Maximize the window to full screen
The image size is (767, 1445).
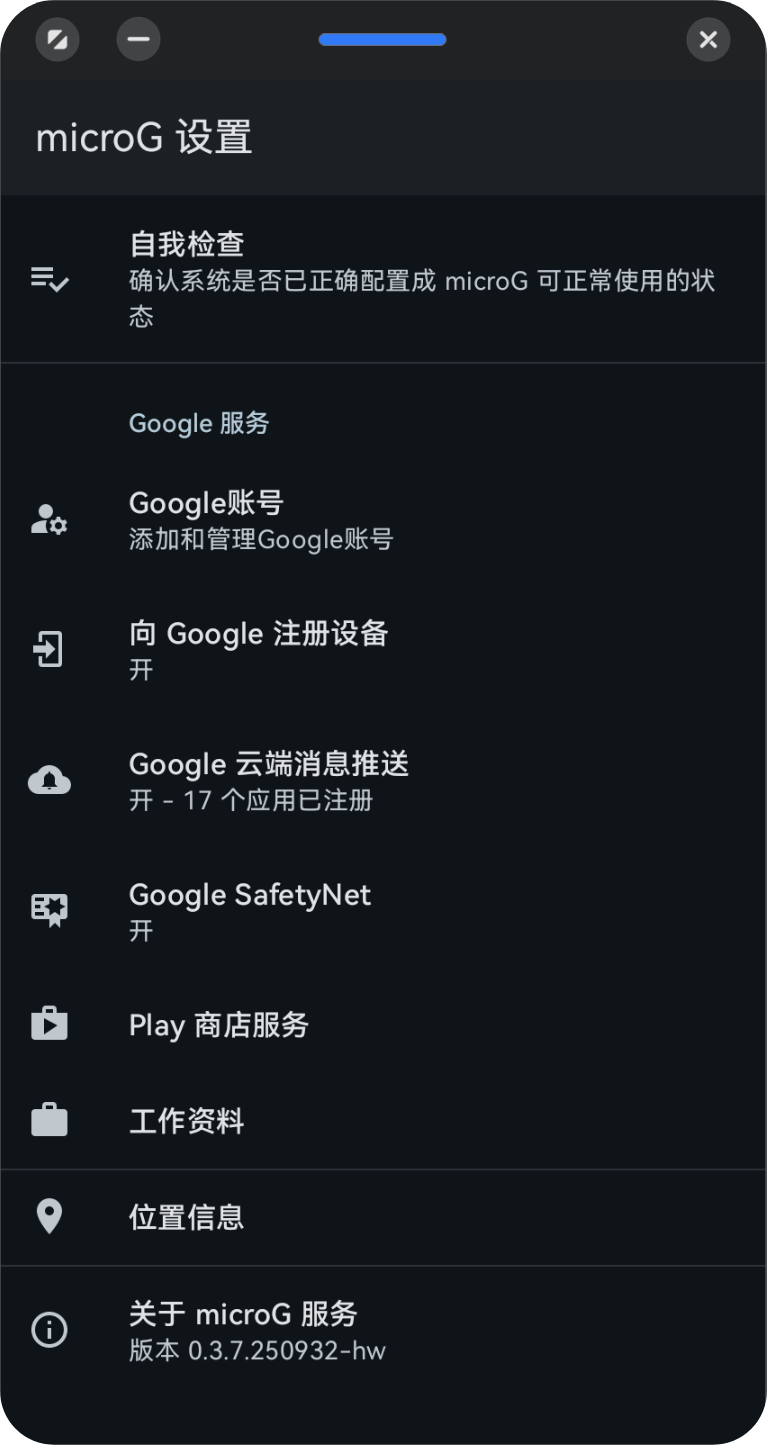[x=58, y=40]
